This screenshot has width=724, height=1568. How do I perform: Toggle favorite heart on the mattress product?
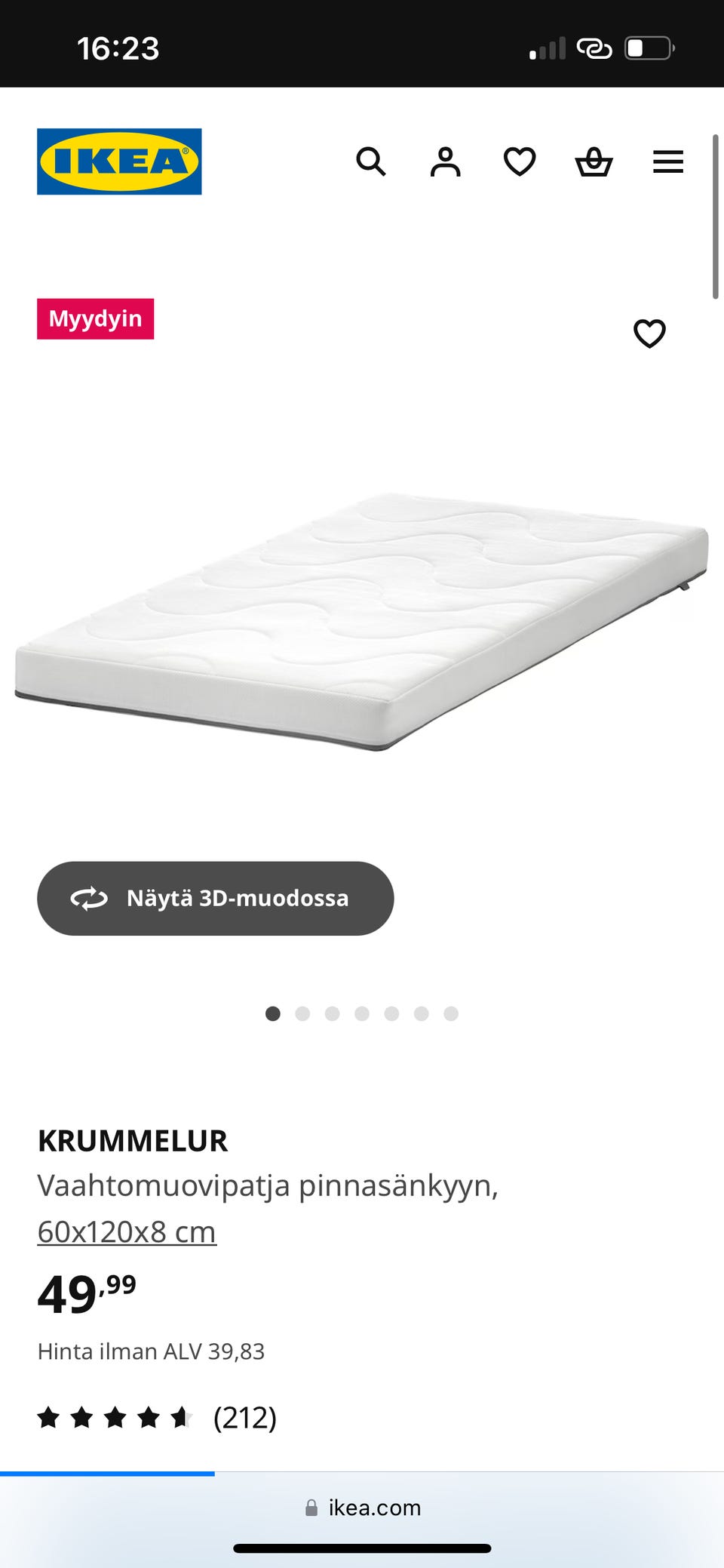(649, 333)
